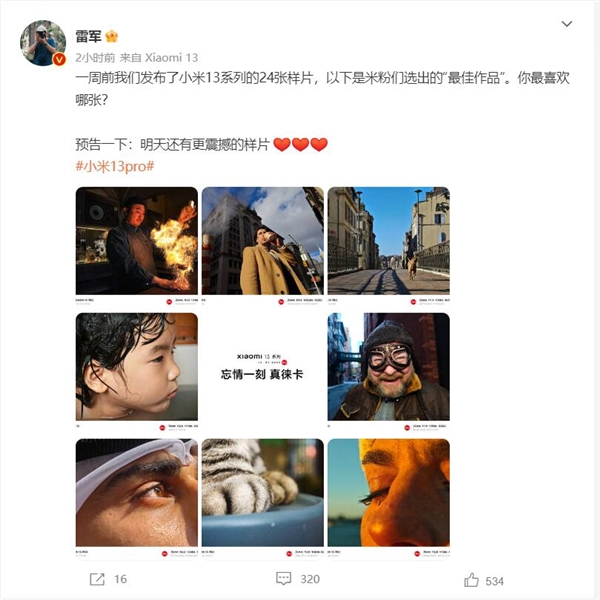Open 雷军's username link

click(90, 36)
